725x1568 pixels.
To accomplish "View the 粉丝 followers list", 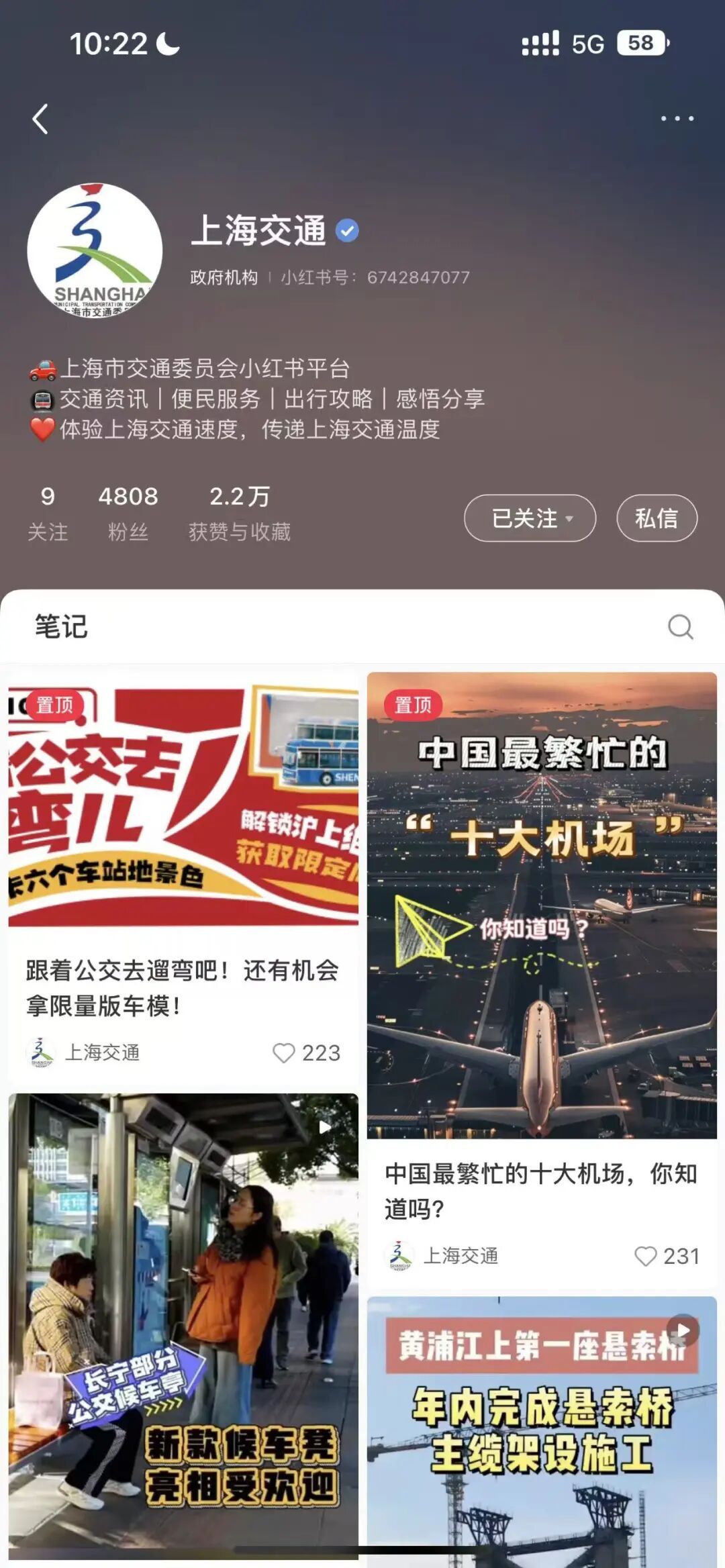I will 128,513.
